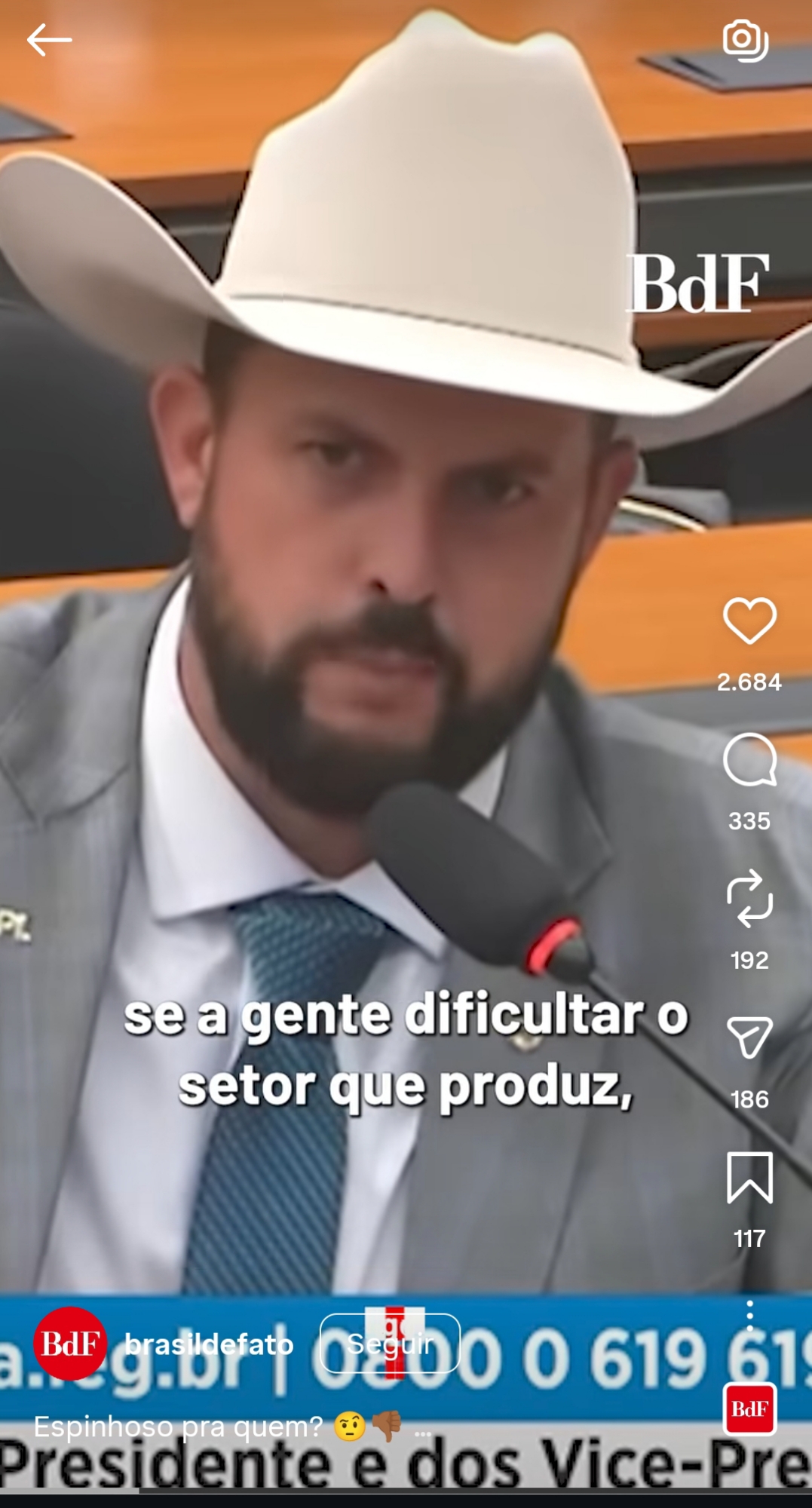
Task: Save this reel with the bookmark
Action: [x=749, y=1178]
